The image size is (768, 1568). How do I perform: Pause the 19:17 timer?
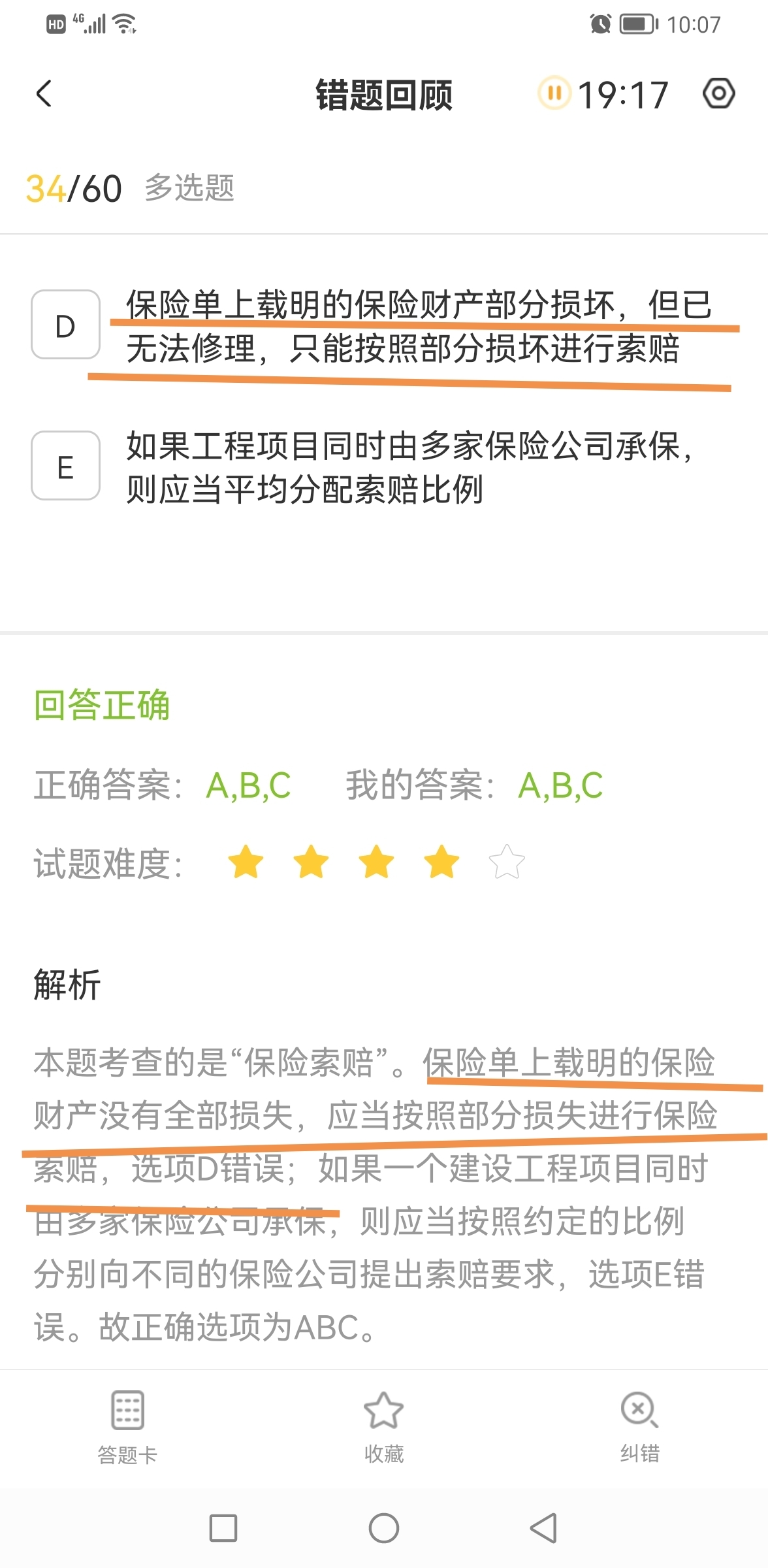coord(554,93)
